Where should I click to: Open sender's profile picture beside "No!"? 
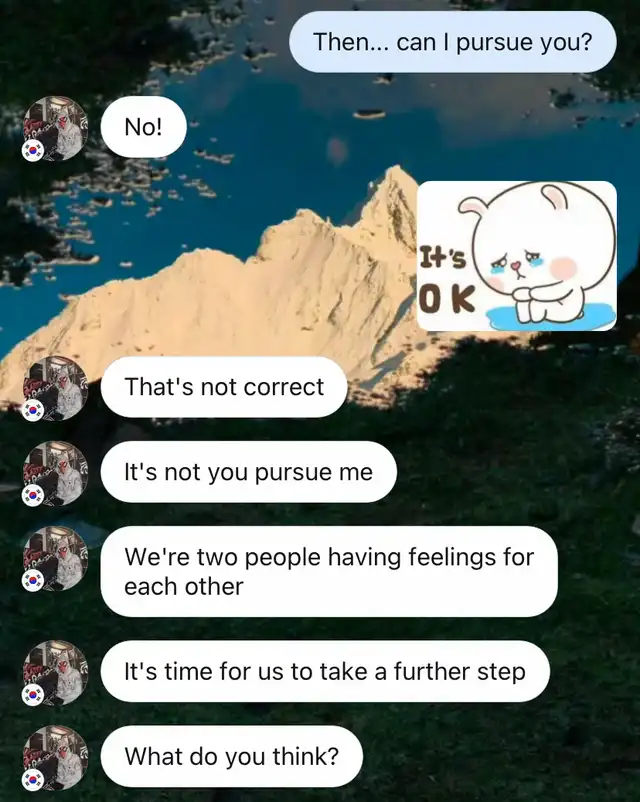55,128
